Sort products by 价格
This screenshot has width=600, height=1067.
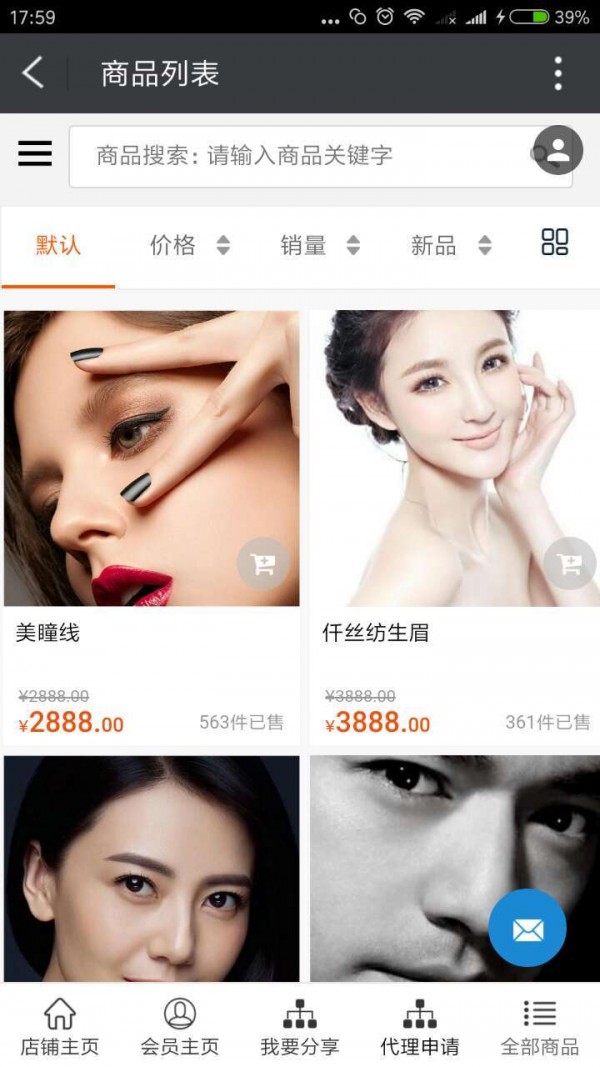pos(189,245)
